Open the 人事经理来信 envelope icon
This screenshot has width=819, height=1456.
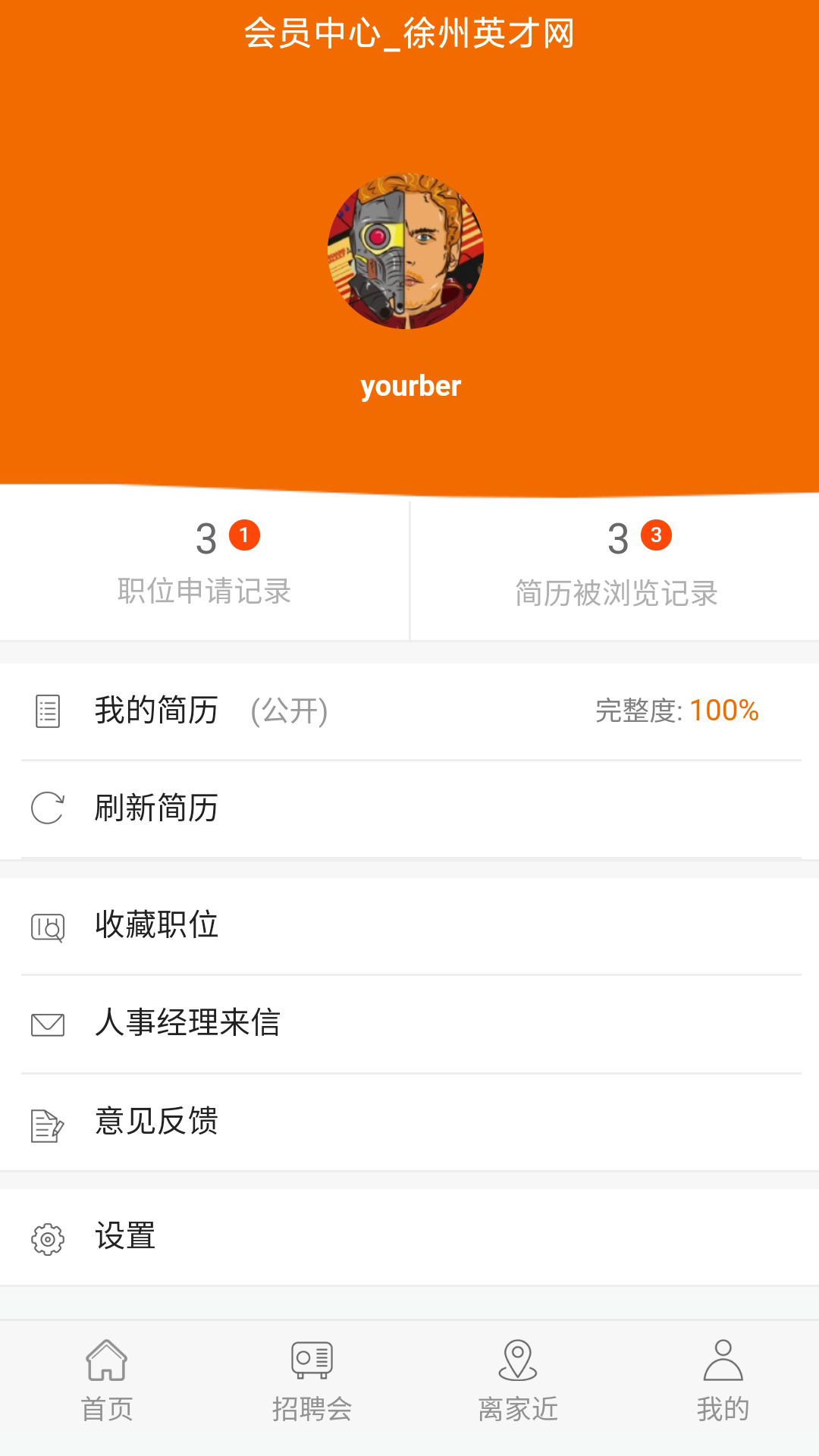point(46,1025)
